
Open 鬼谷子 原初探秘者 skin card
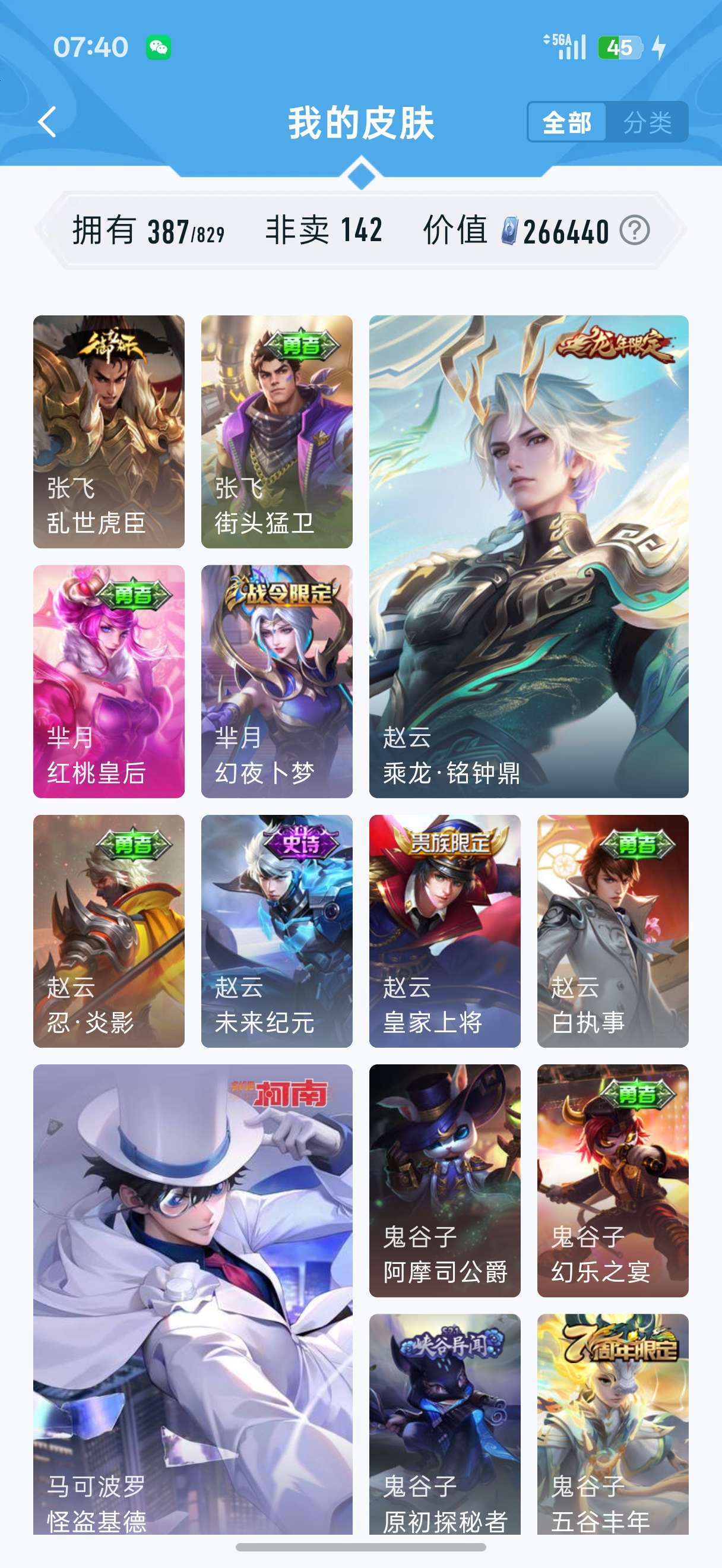tap(445, 1424)
